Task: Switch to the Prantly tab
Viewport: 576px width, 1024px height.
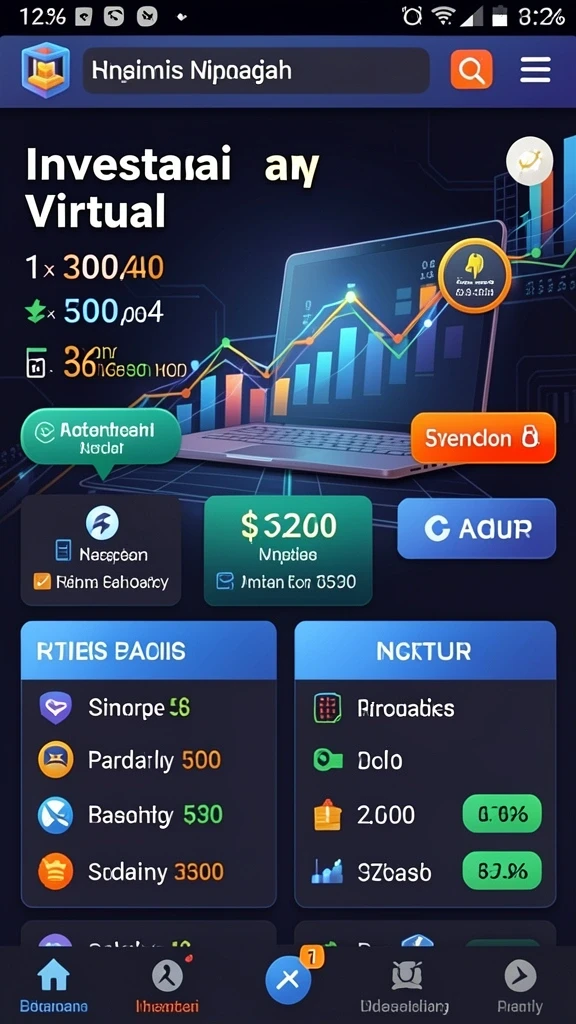Action: coord(520,985)
